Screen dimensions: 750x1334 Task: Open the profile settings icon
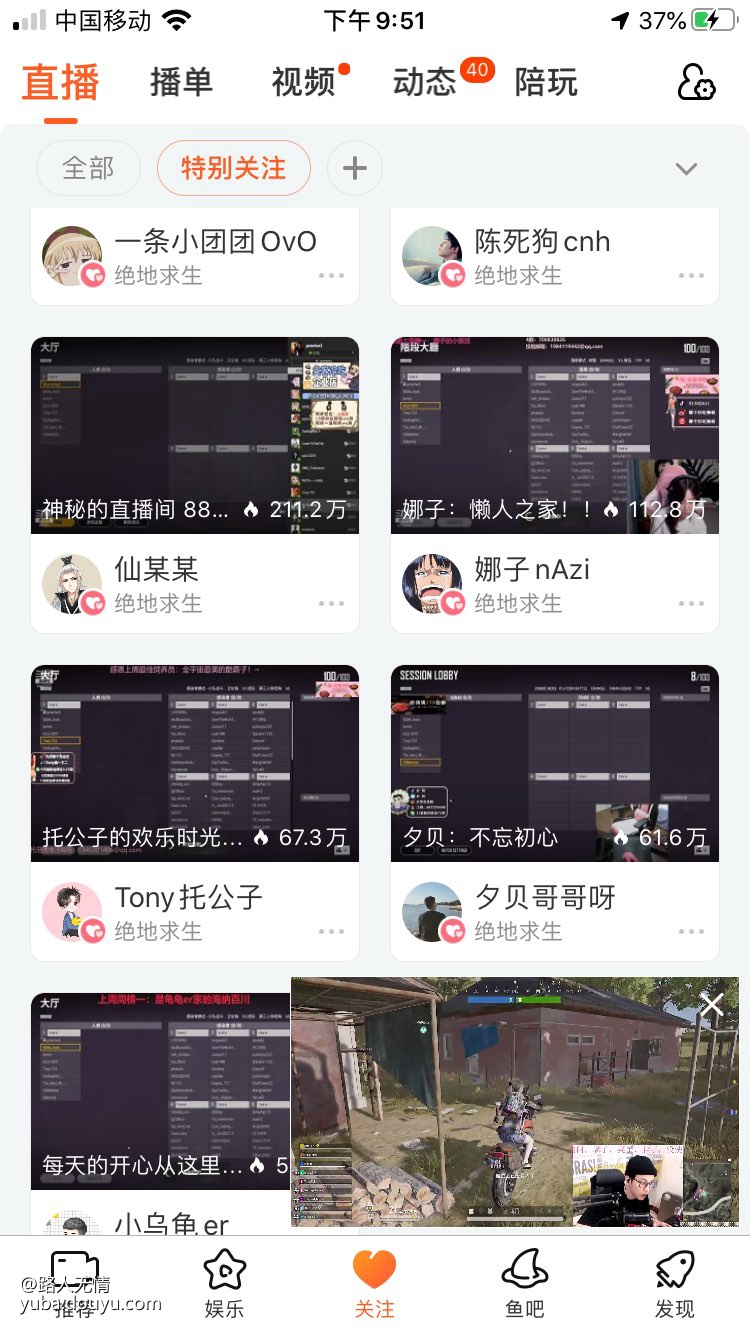[696, 83]
